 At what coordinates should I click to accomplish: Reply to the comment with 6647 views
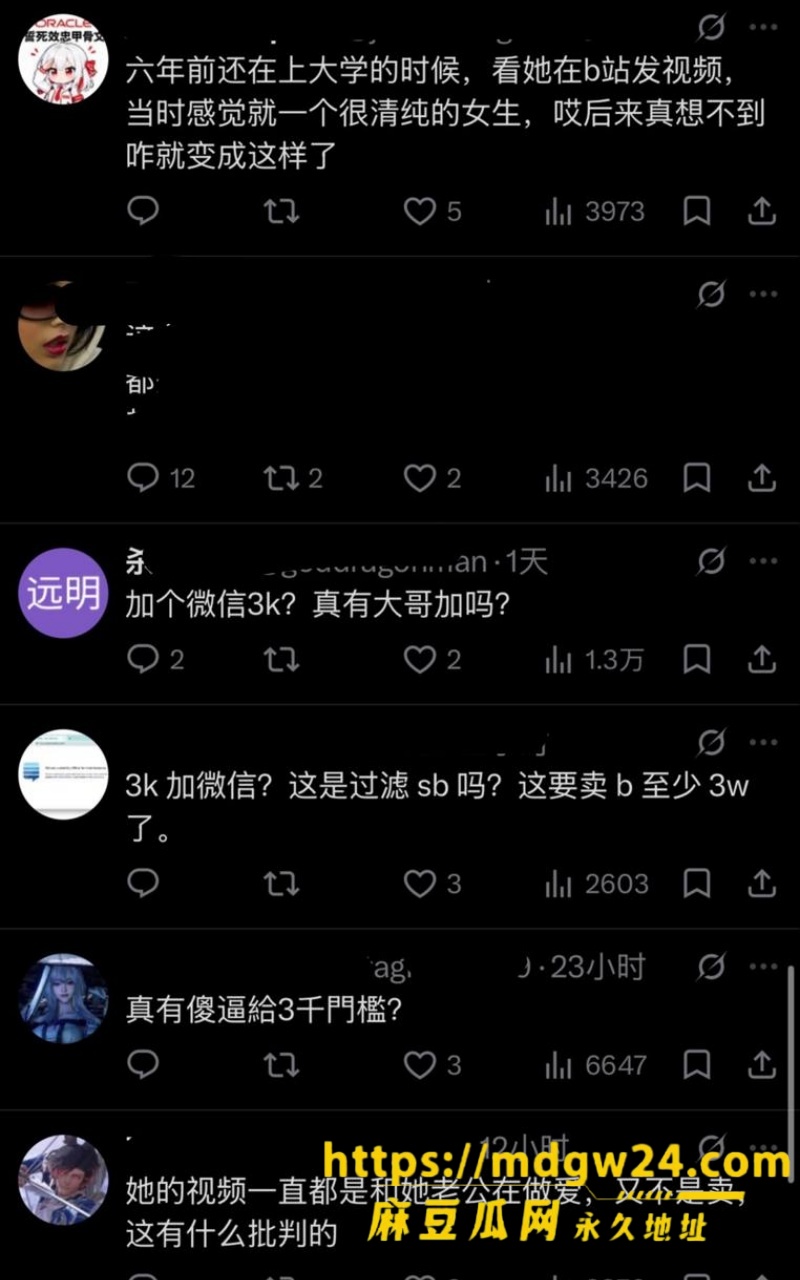143,1065
